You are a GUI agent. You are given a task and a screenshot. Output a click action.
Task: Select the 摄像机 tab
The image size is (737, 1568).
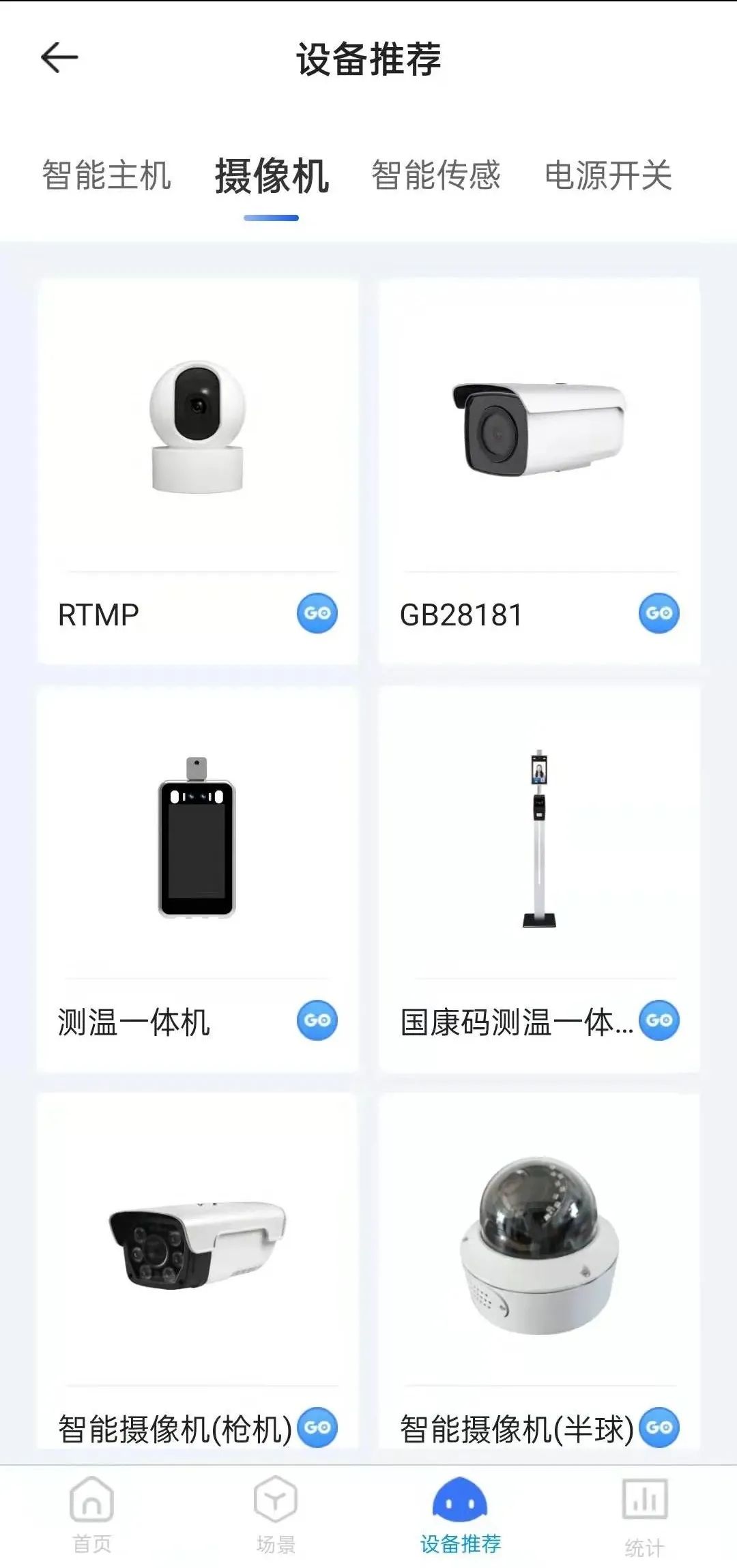pos(272,176)
